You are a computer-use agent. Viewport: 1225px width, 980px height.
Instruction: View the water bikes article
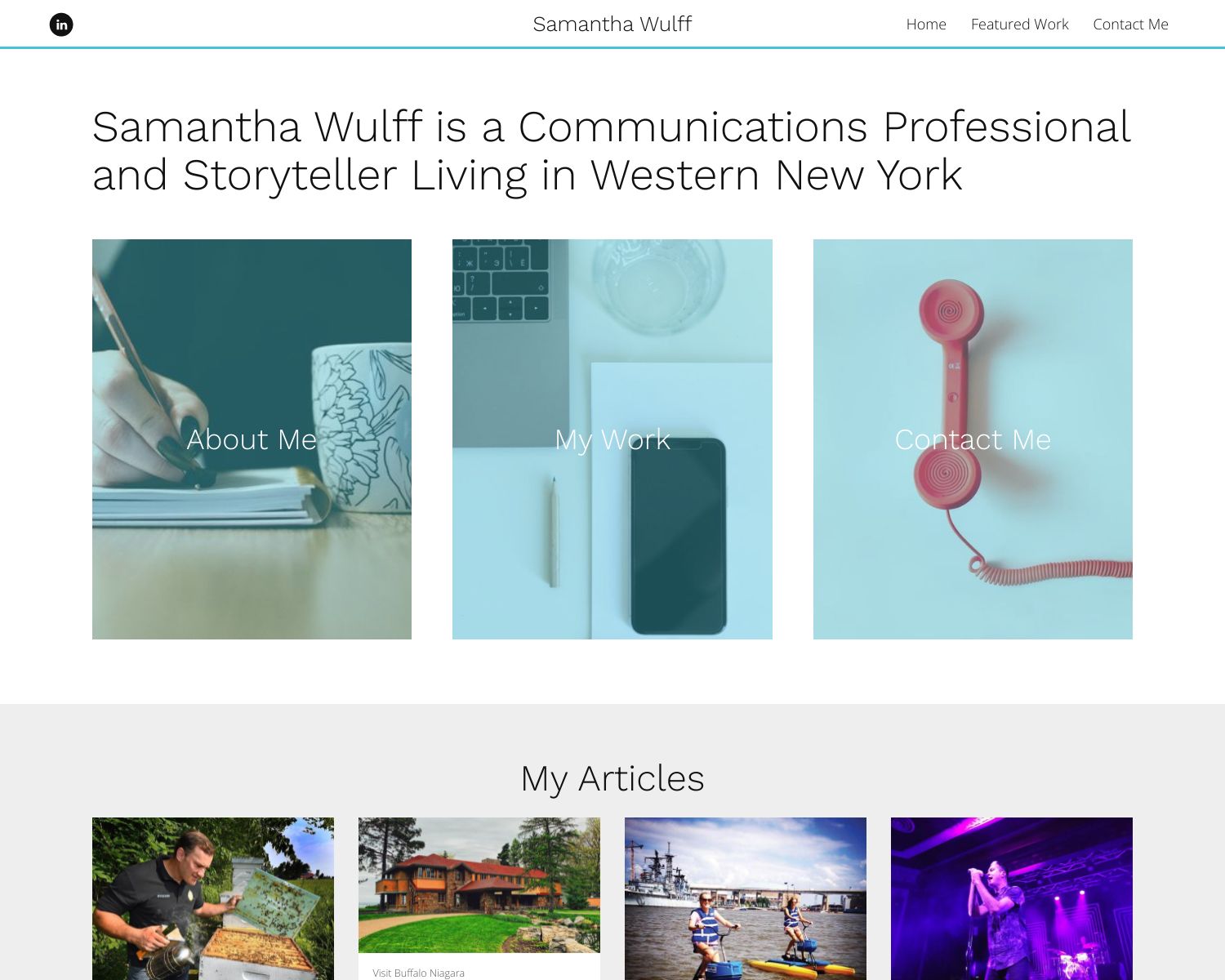pos(746,898)
